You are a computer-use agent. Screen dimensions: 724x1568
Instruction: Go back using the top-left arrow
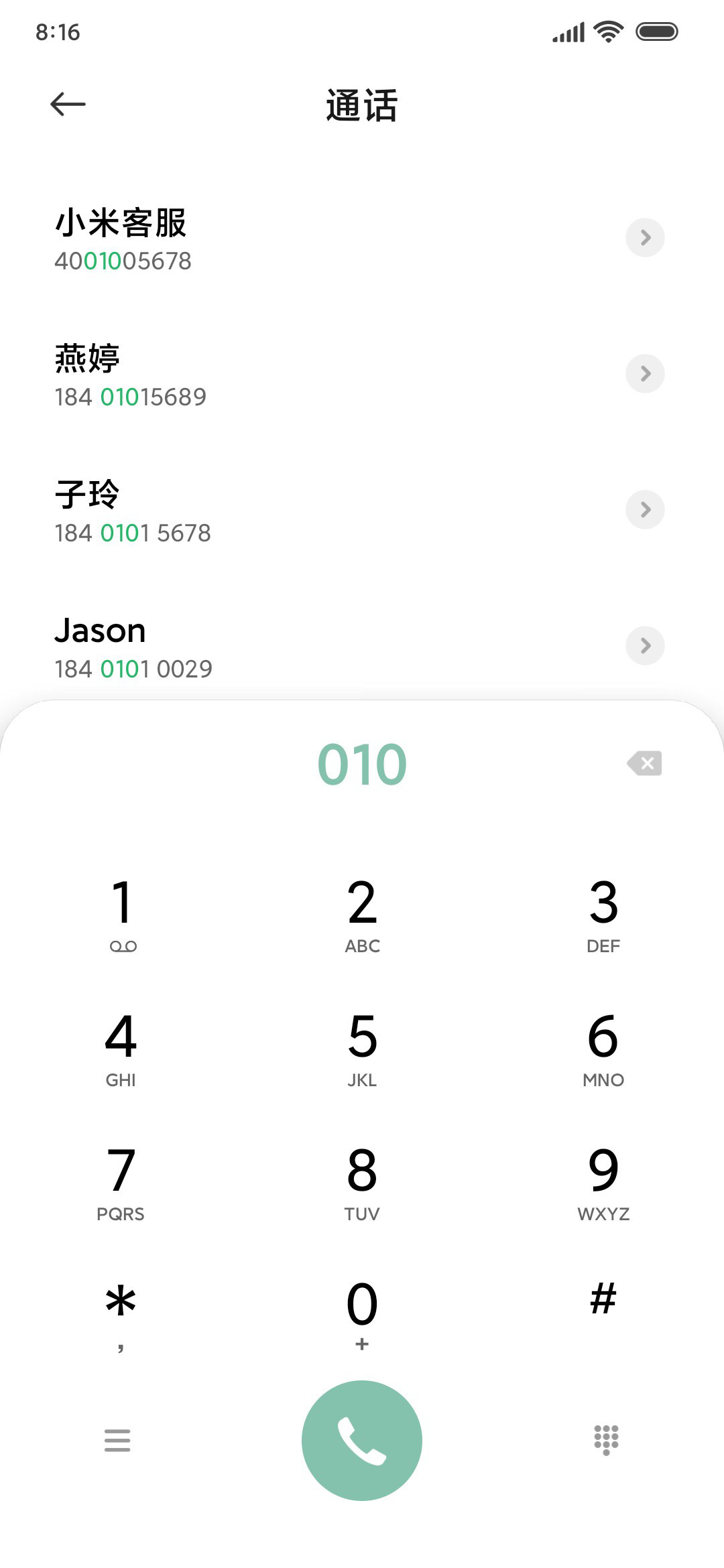(68, 105)
